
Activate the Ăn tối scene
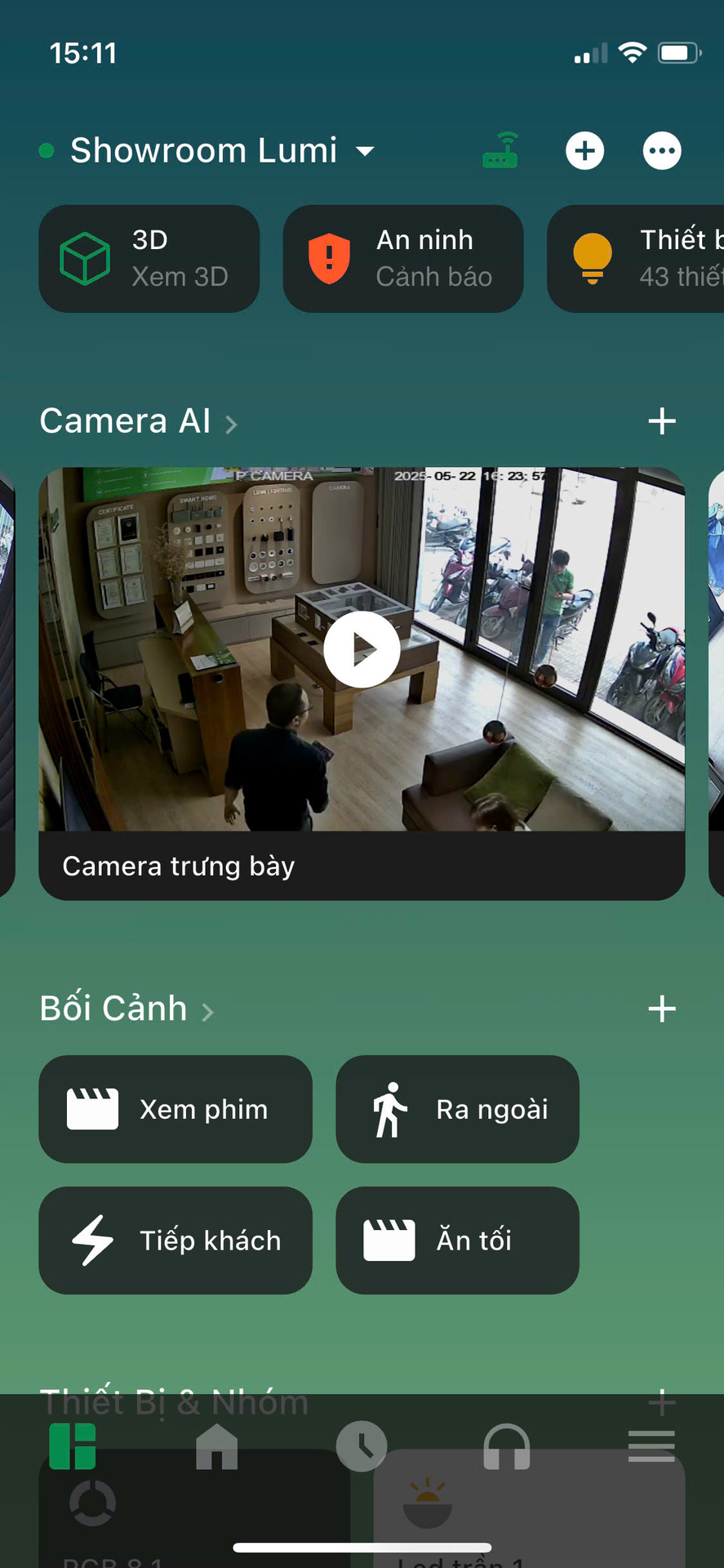pyautogui.click(x=457, y=1240)
